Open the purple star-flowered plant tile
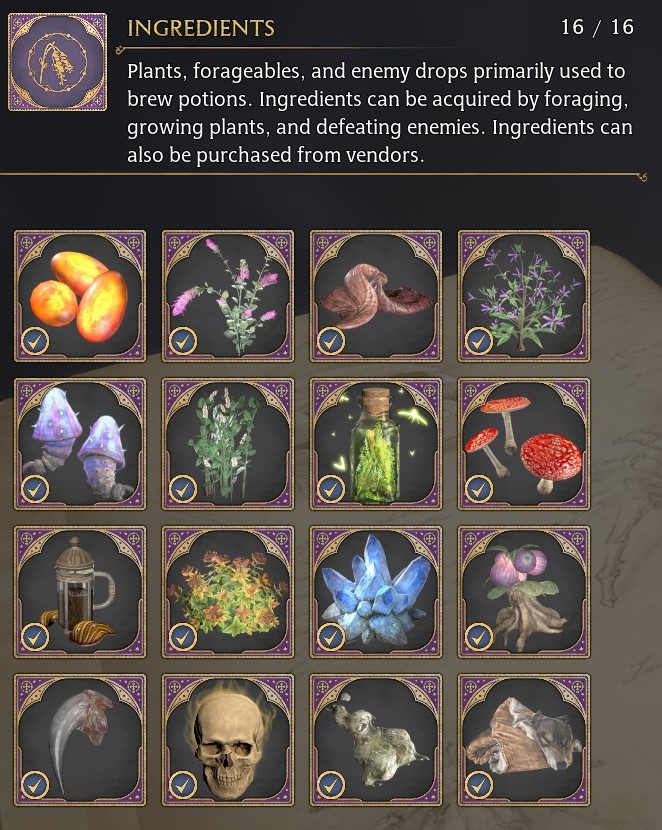The height and width of the screenshot is (830, 662). [x=523, y=296]
